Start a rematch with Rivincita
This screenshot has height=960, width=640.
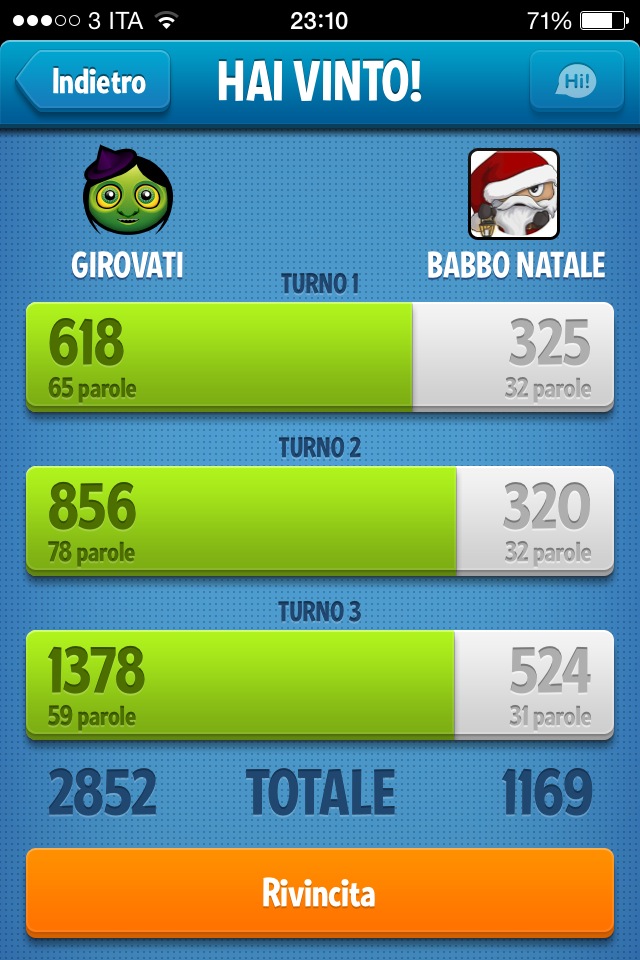click(x=319, y=892)
